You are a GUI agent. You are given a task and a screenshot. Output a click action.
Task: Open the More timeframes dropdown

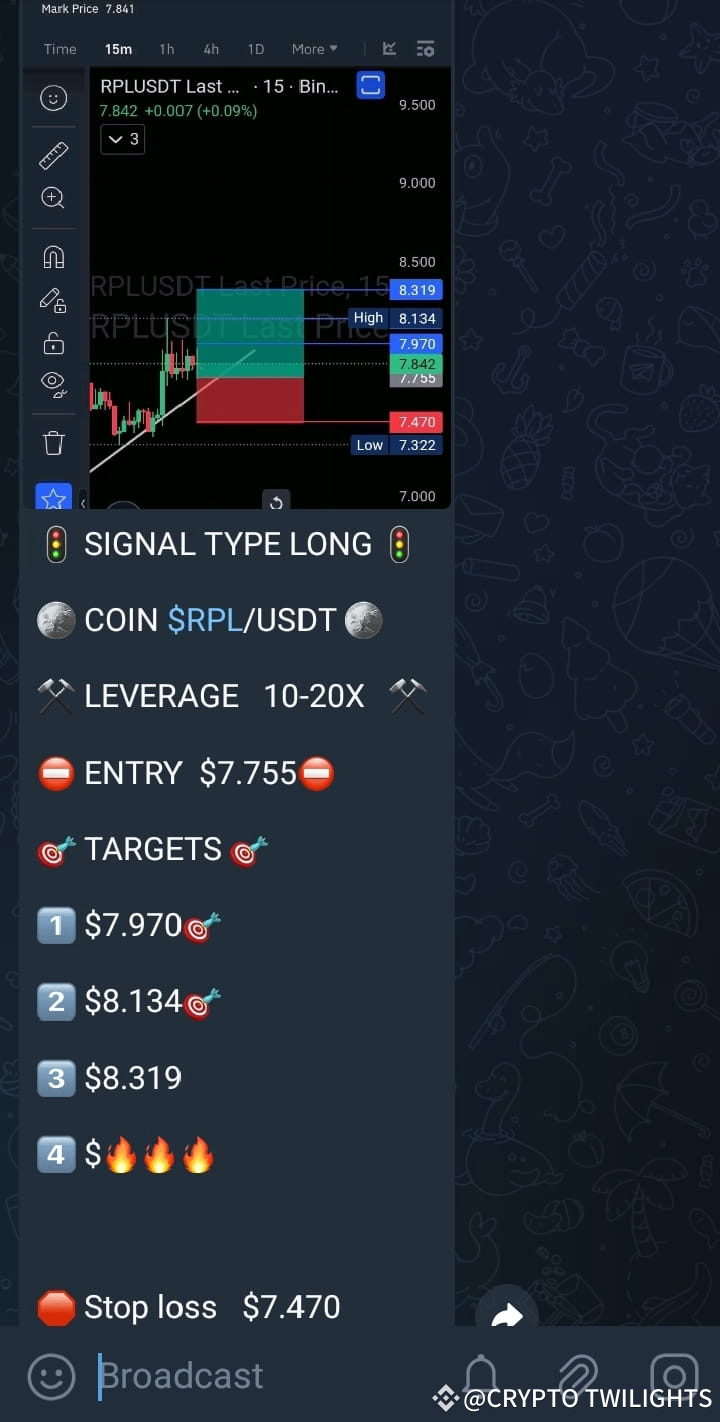(x=314, y=48)
